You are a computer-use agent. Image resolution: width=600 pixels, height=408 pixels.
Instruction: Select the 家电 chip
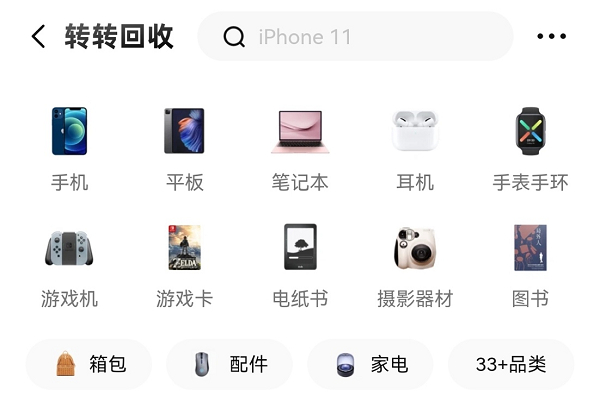tap(370, 364)
